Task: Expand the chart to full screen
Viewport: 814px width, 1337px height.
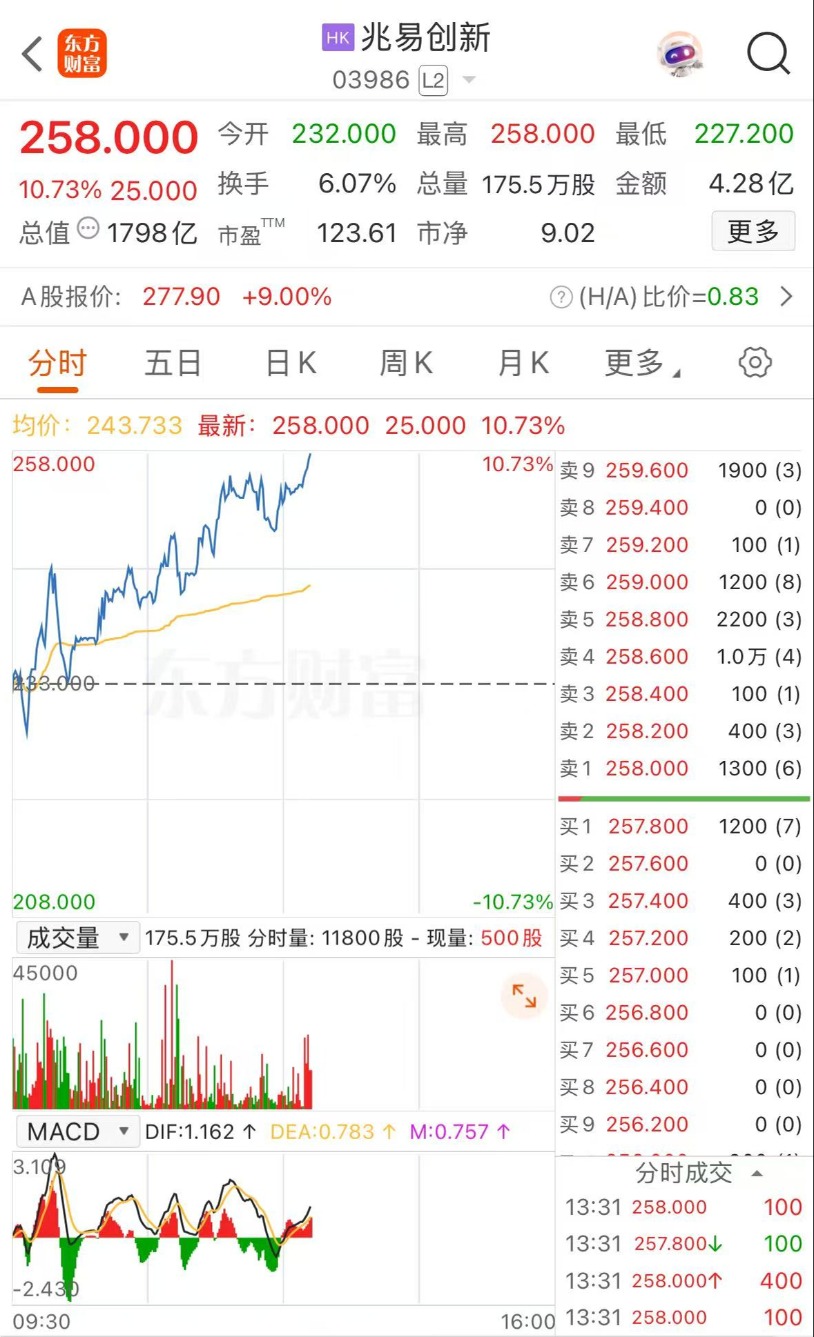Action: (x=524, y=995)
